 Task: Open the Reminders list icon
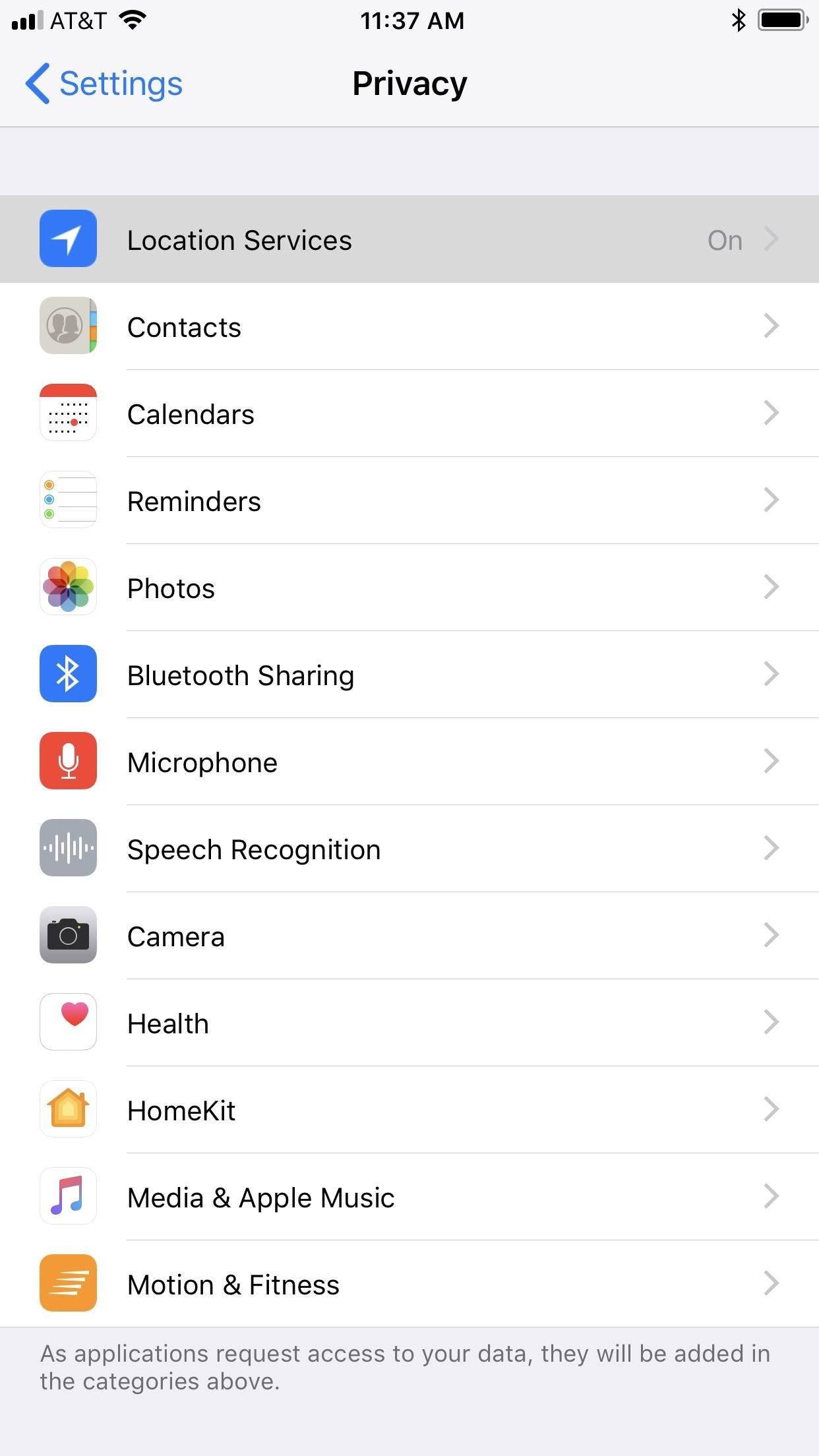tap(68, 500)
